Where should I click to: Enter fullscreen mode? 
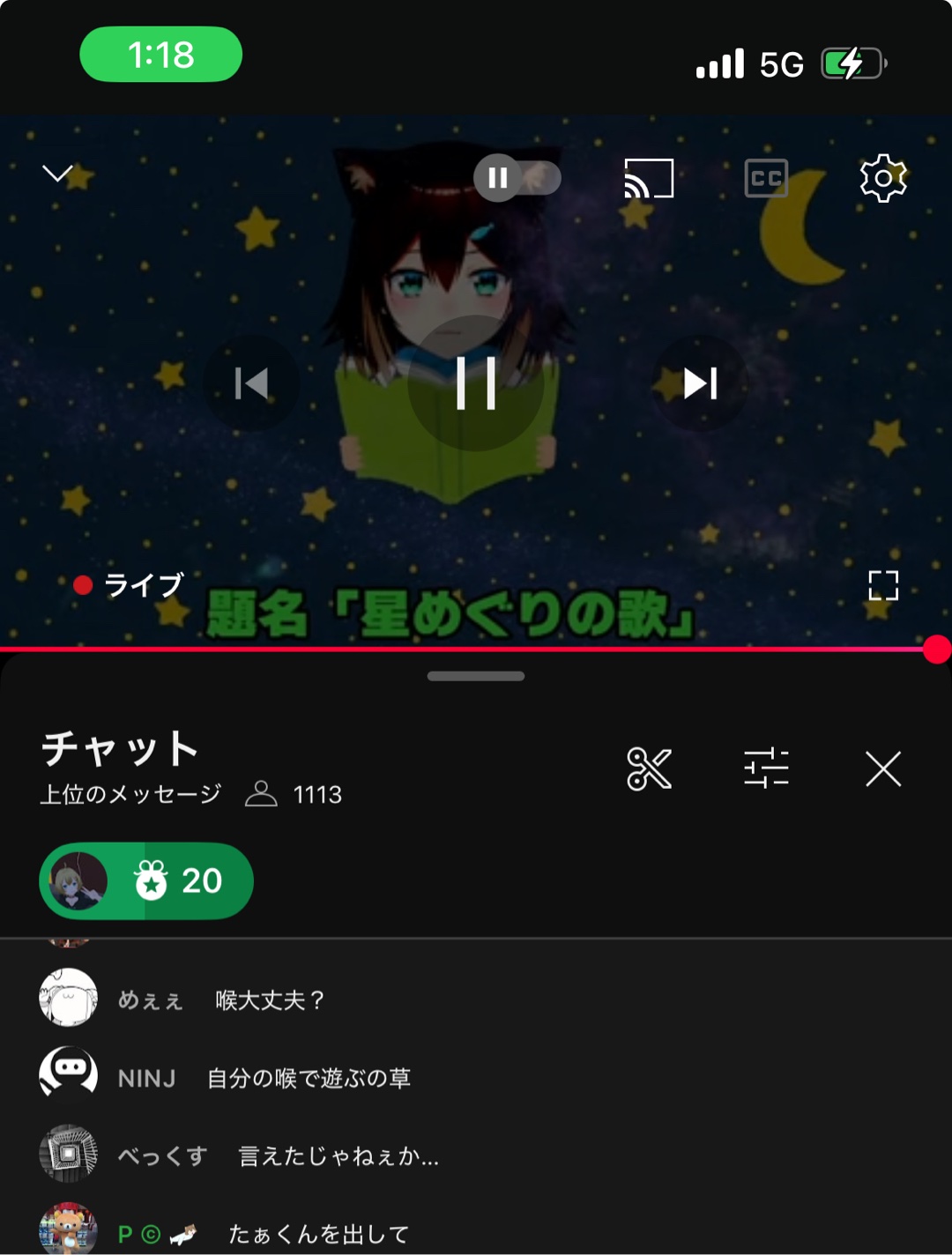(882, 585)
